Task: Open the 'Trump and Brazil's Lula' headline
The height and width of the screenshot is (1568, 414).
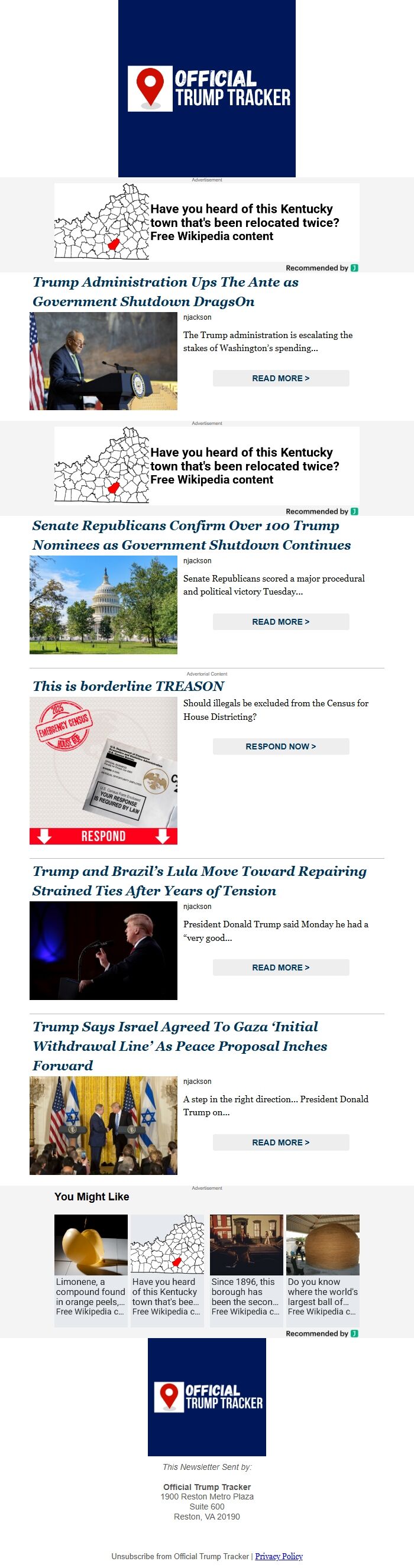Action: (x=199, y=881)
